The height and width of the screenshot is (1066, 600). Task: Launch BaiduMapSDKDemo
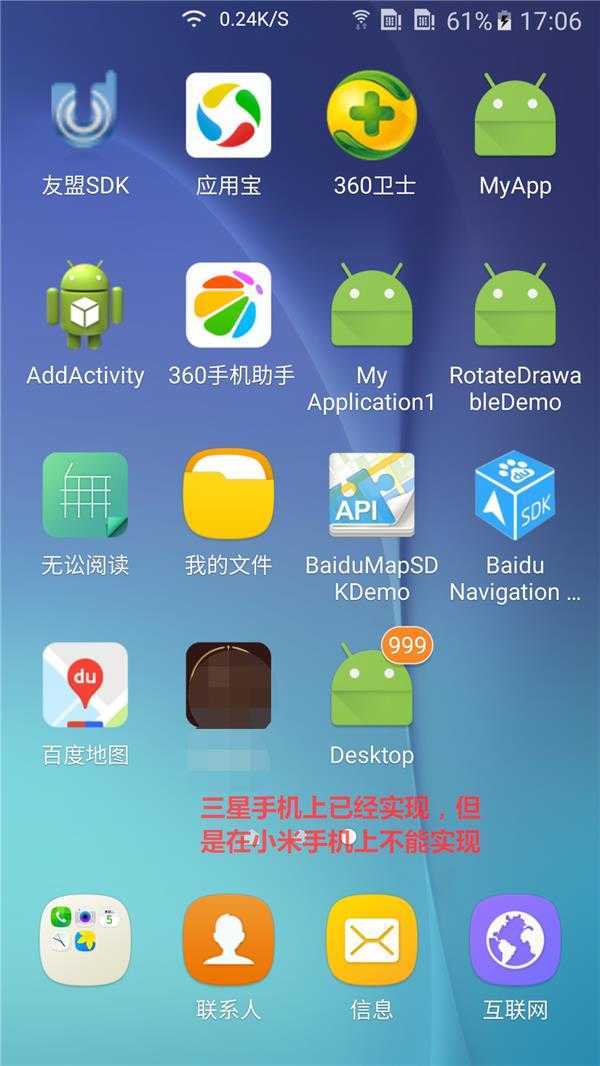[372, 495]
